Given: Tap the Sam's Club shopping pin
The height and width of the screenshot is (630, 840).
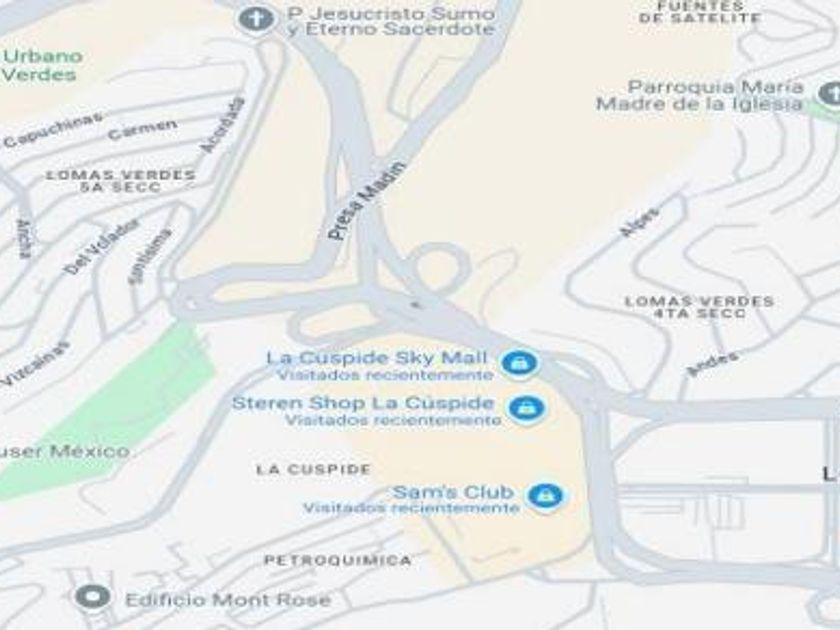Looking at the screenshot, I should point(545,496).
